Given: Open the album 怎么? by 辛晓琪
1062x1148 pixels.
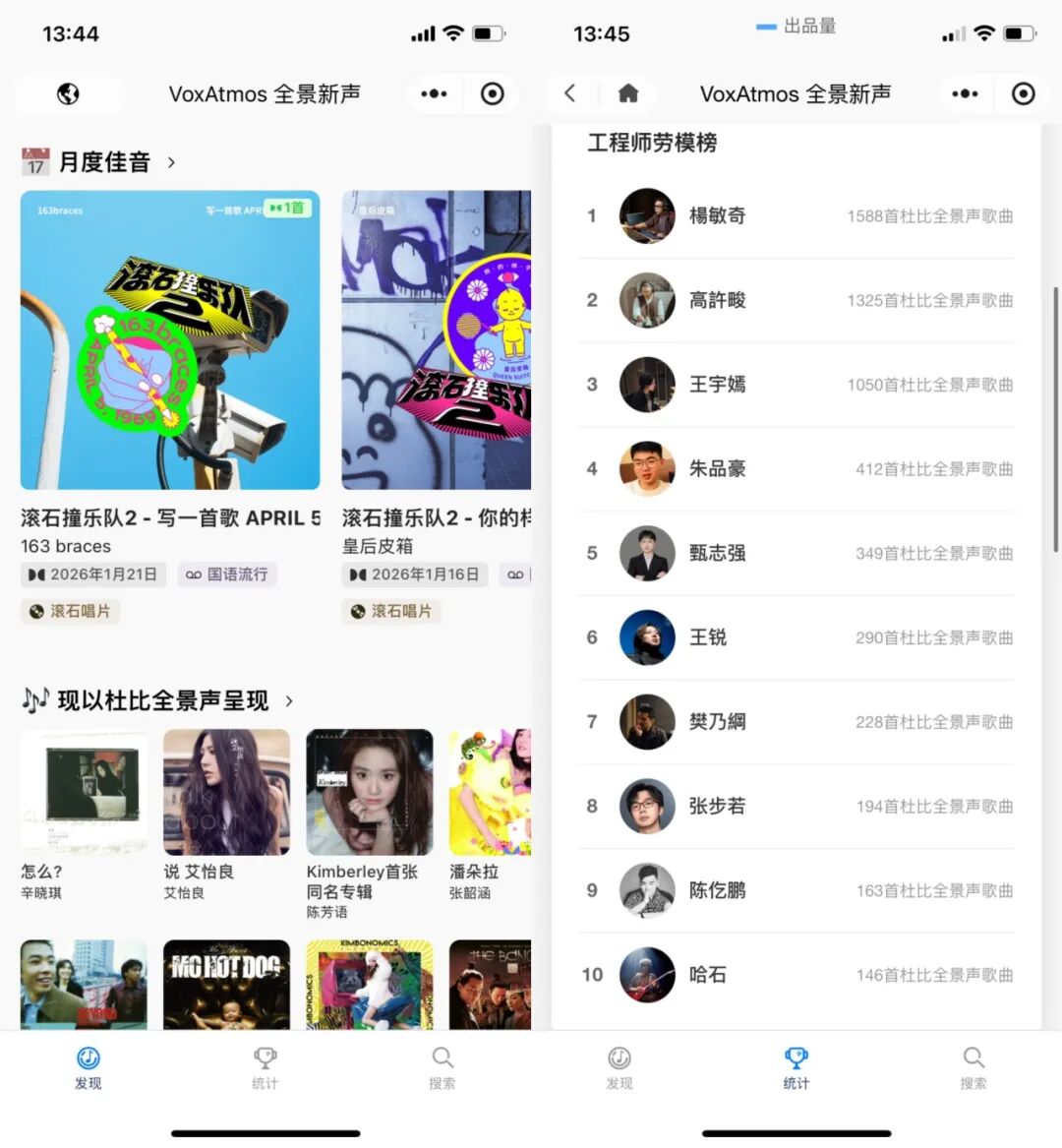Looking at the screenshot, I should [84, 793].
